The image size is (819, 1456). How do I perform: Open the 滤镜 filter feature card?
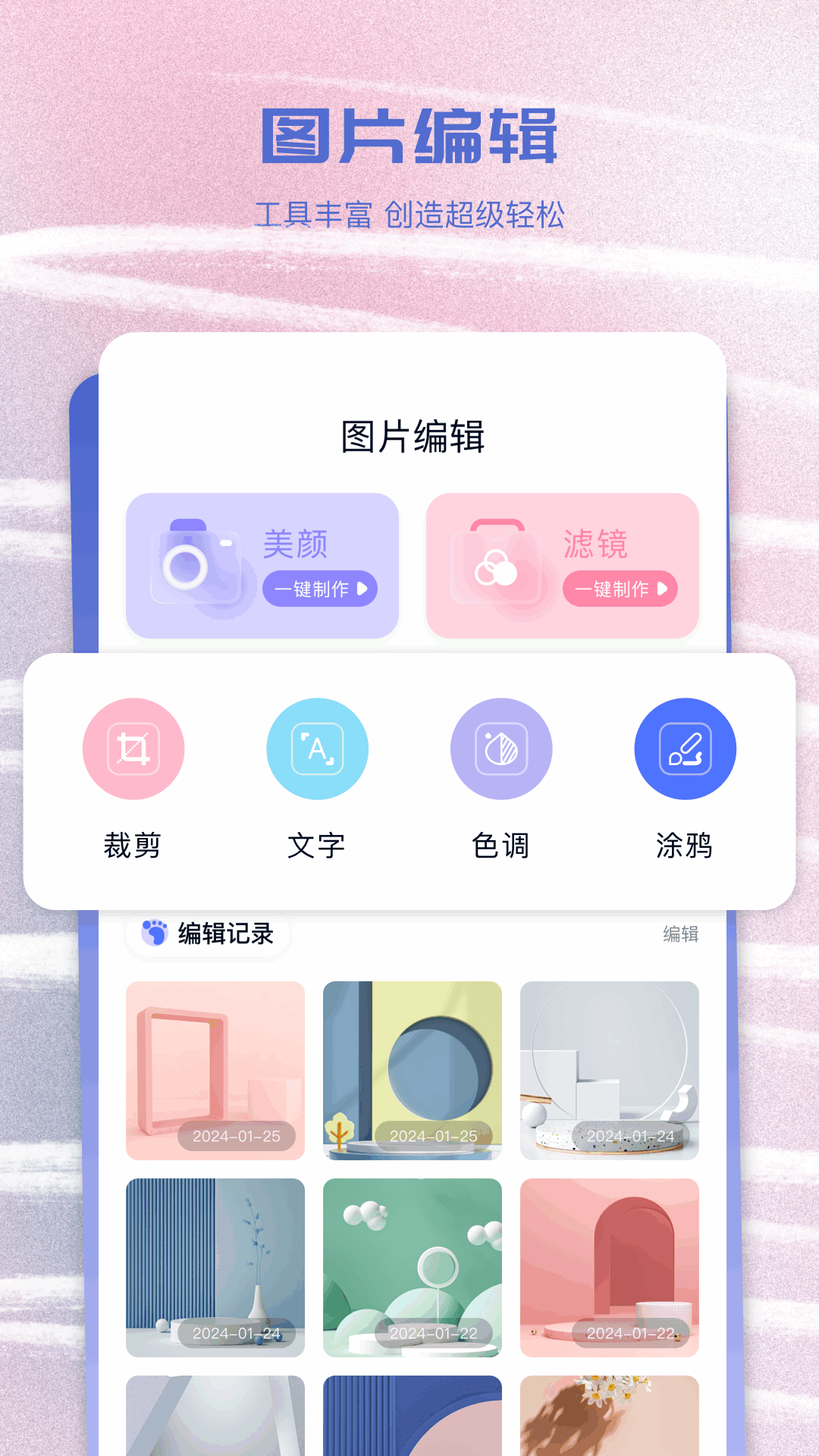point(563,564)
